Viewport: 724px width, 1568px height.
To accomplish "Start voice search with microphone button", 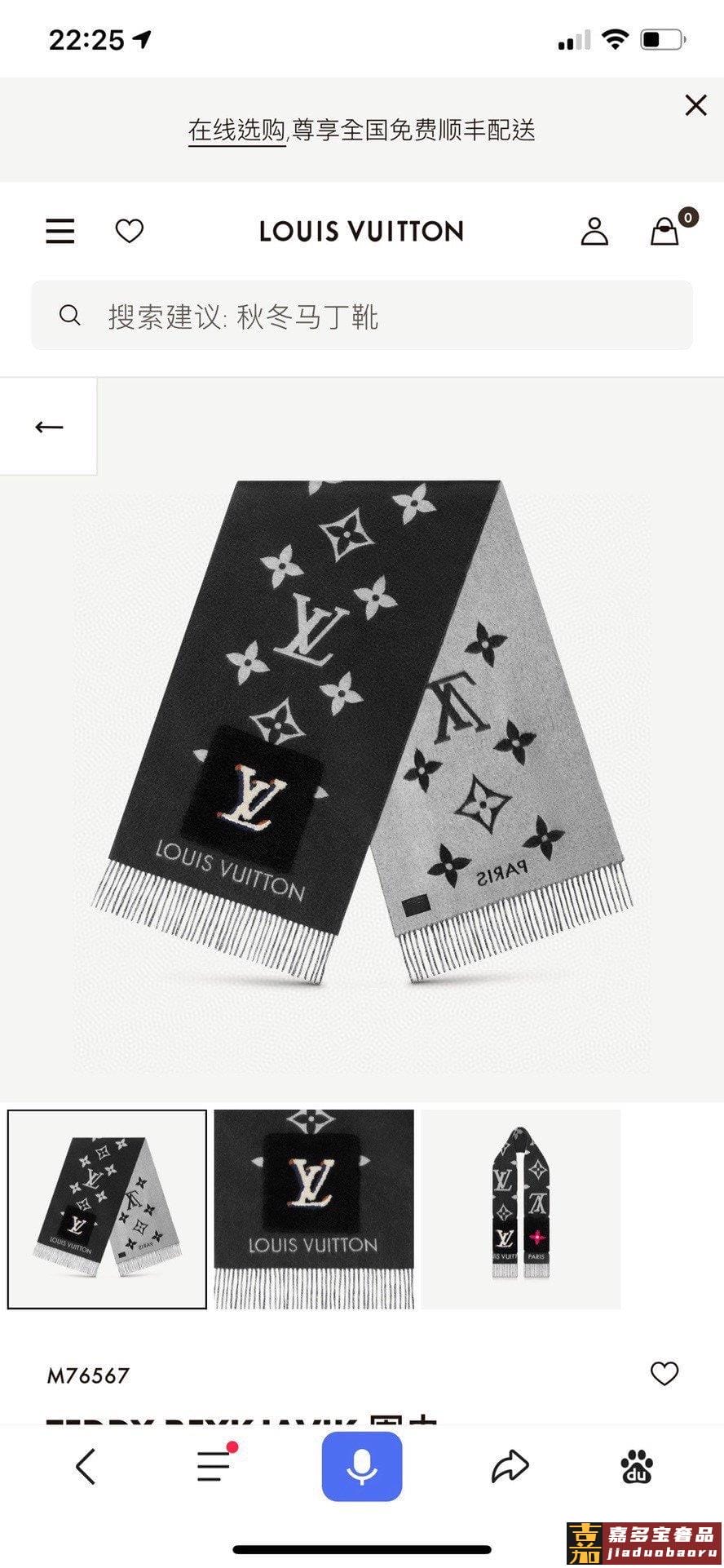I will [361, 1466].
